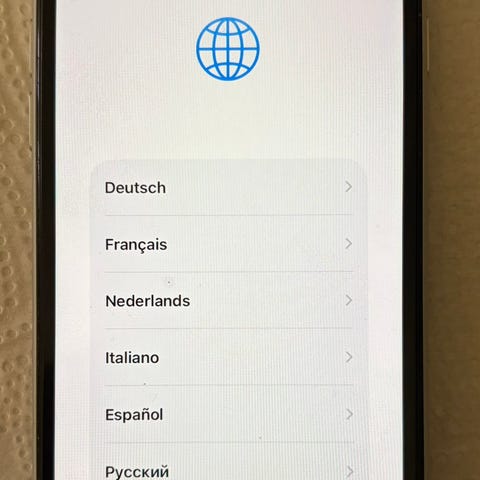Pick Nederlands as the device language
Screen dimensions: 480x480
click(x=229, y=301)
